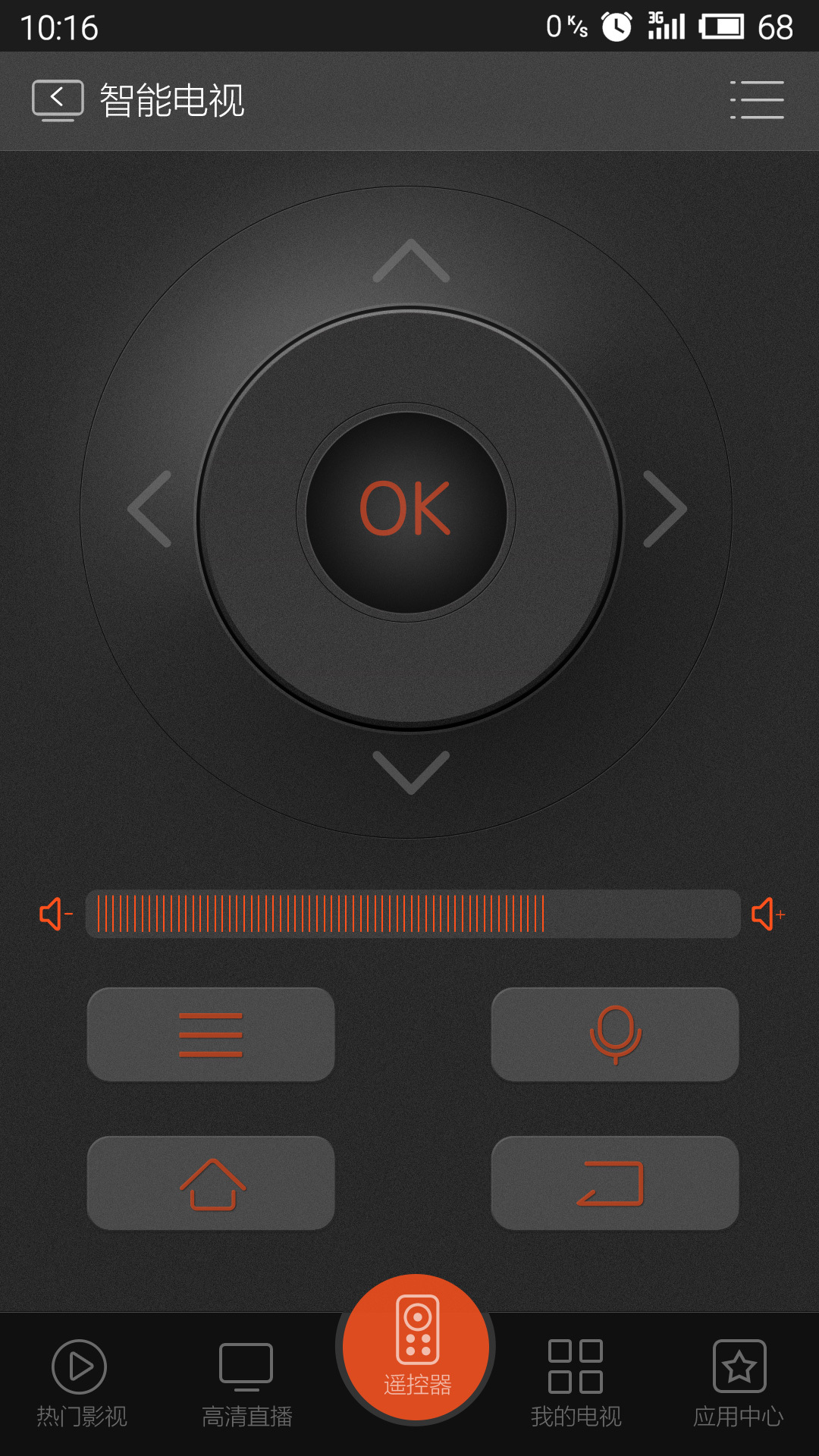Select the 遥控器 tab
This screenshot has height=1456, width=819.
[416, 1348]
